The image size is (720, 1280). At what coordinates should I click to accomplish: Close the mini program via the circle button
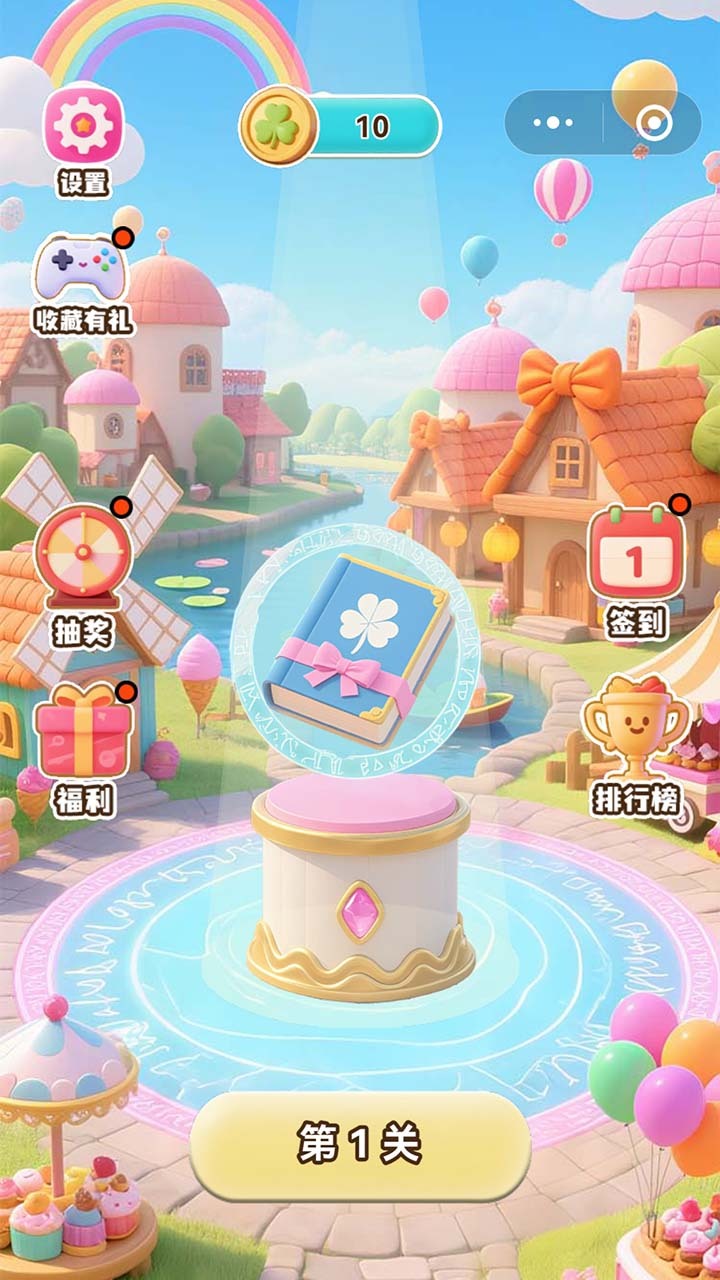[654, 123]
